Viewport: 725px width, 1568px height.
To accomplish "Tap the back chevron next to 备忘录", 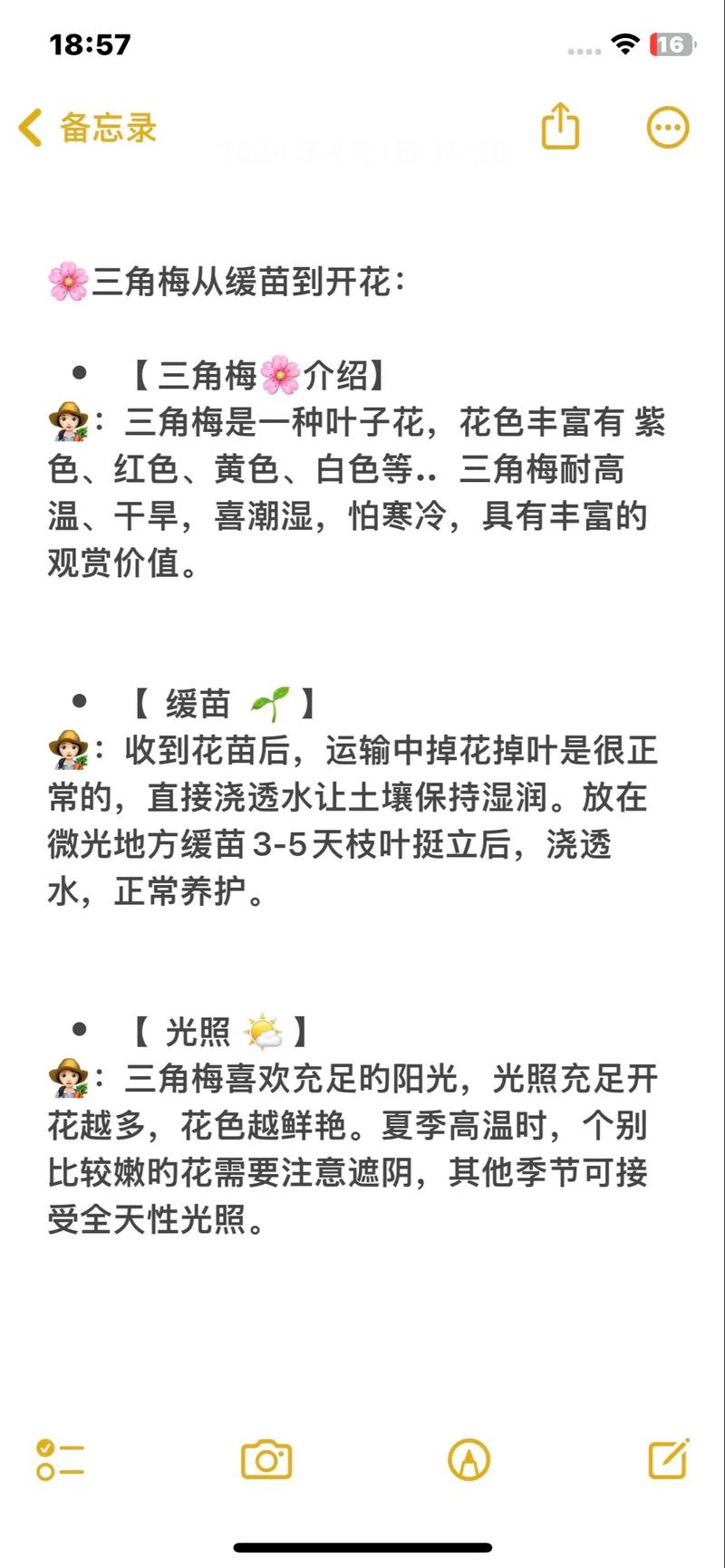I will (30, 128).
